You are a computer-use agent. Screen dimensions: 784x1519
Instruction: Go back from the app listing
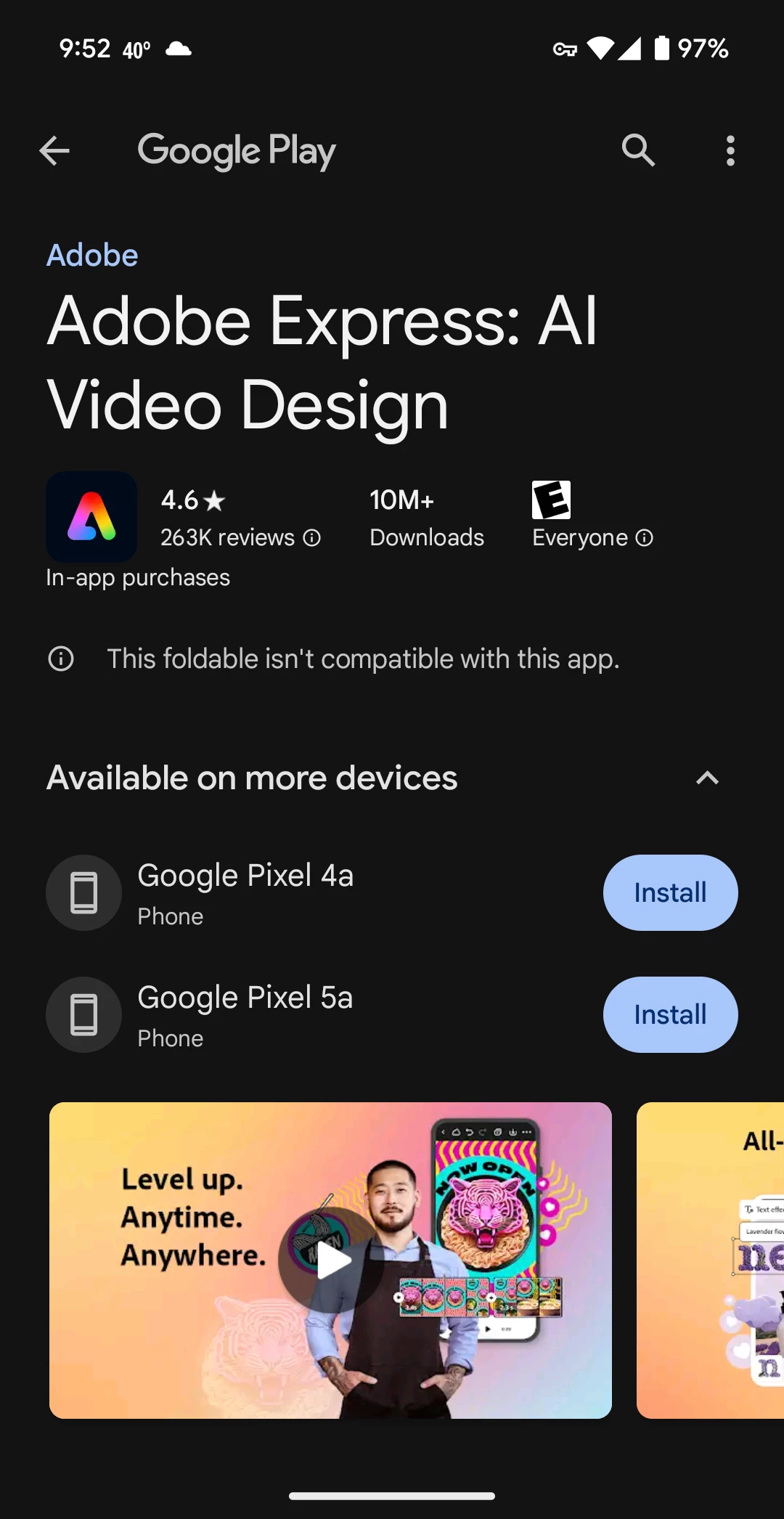point(54,151)
